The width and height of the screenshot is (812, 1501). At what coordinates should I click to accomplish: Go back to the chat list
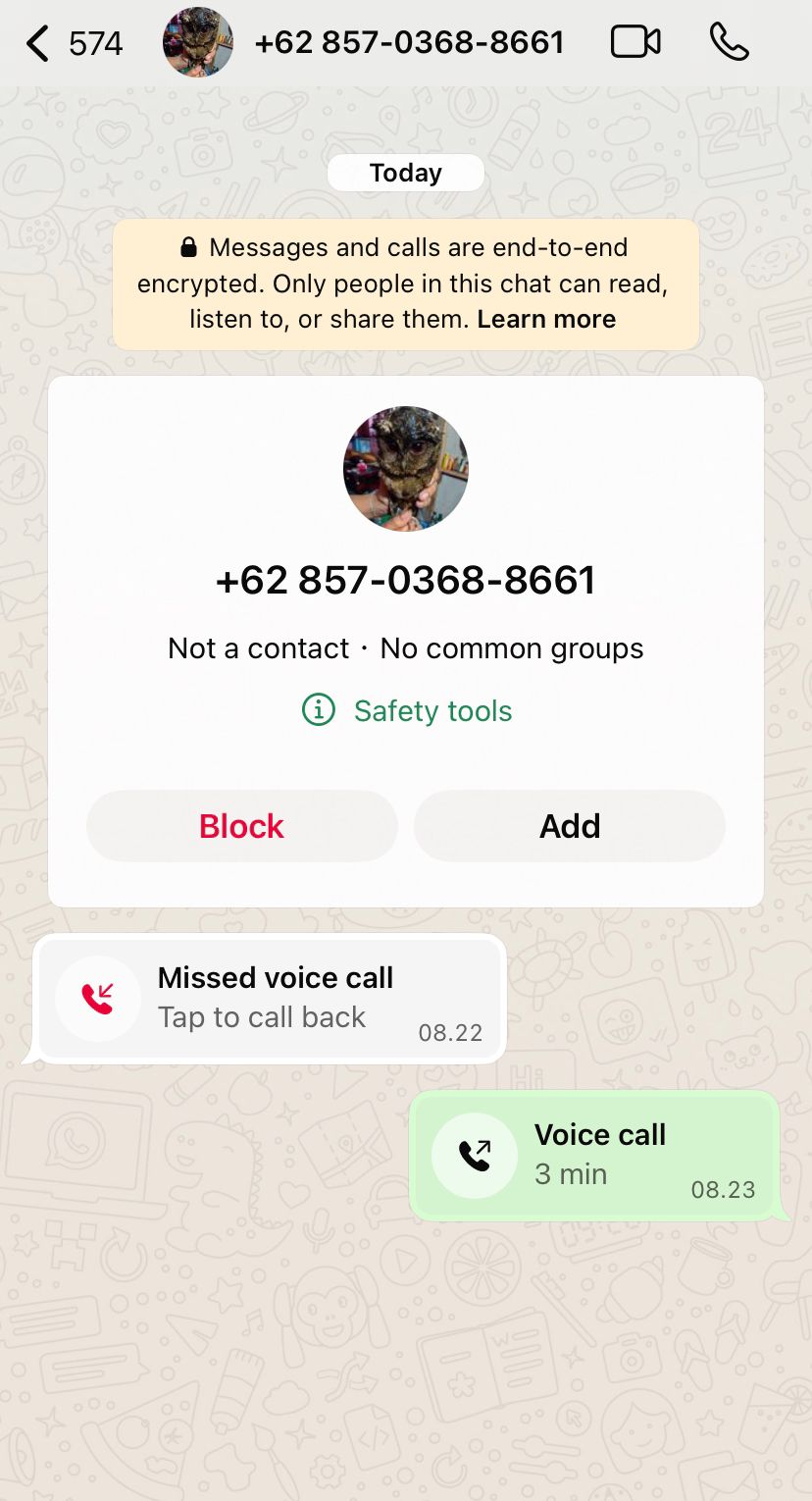click(x=39, y=43)
